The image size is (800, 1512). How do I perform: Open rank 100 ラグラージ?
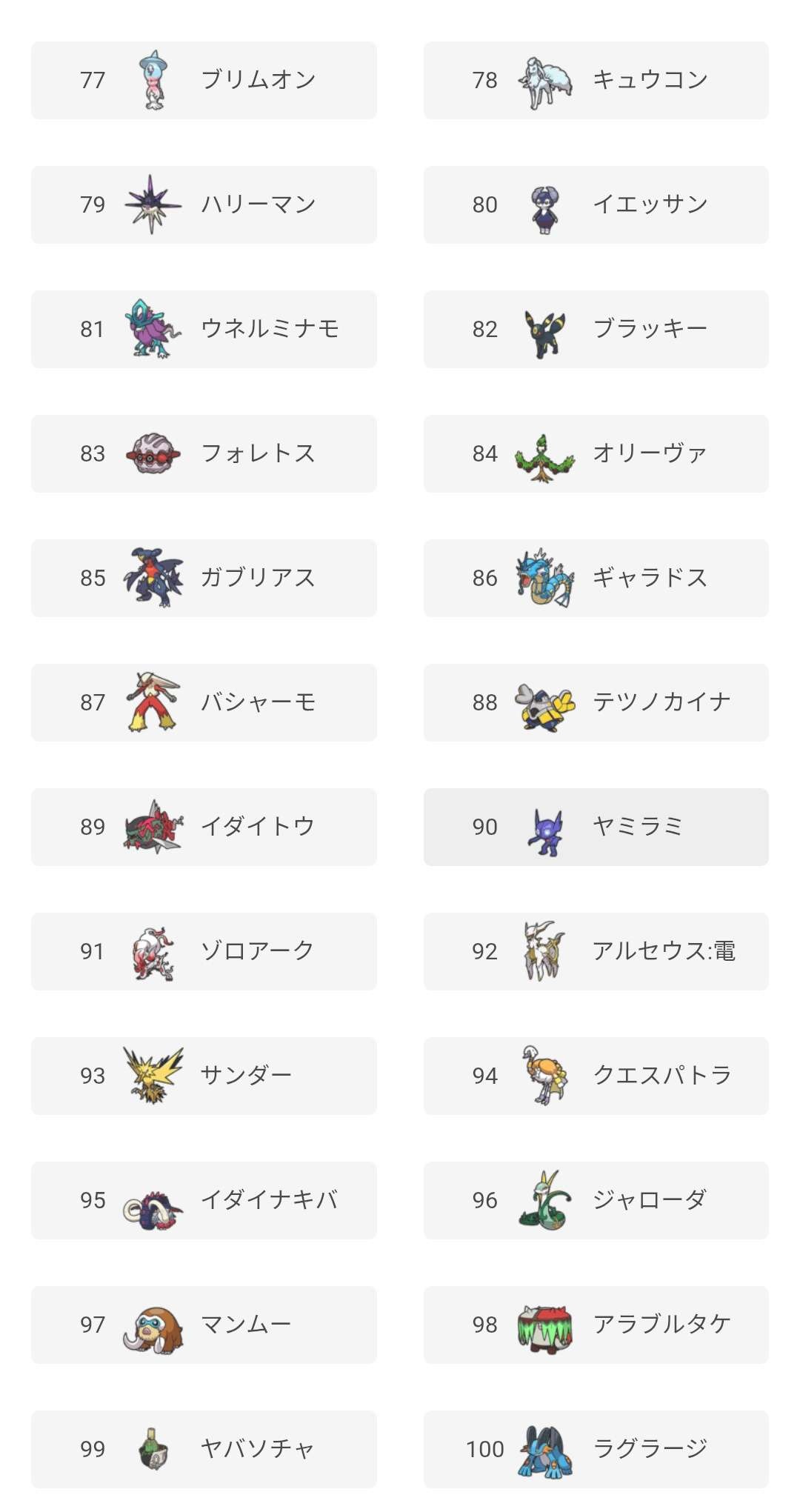(x=596, y=1449)
